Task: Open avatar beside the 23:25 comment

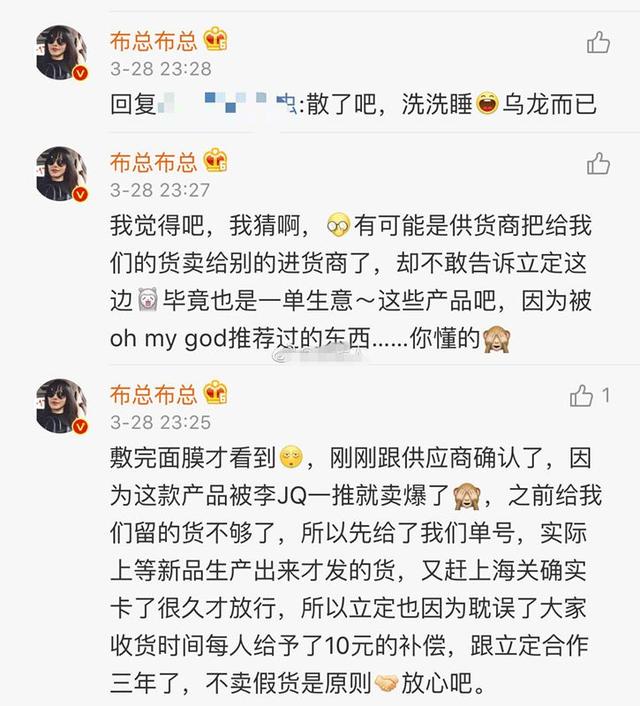Action: pos(62,405)
